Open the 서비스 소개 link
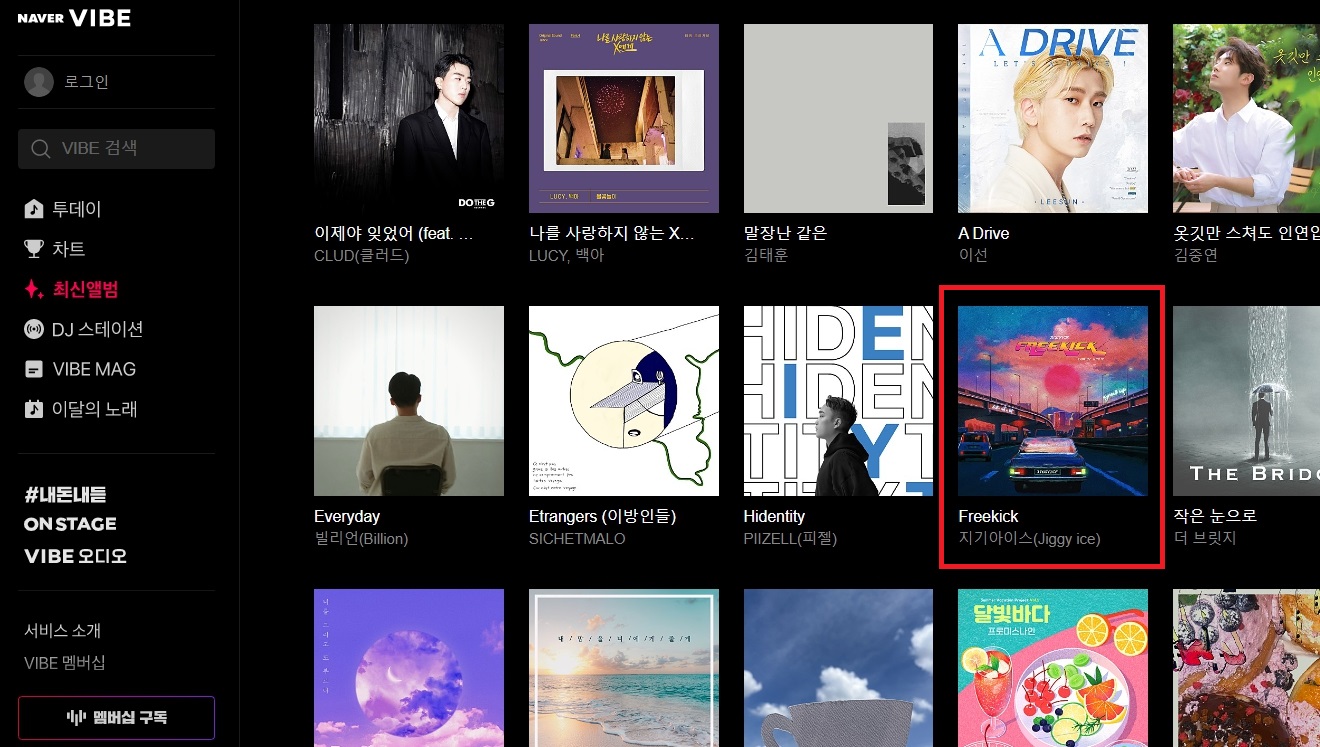Screen dimensions: 1320x747 [x=62, y=631]
